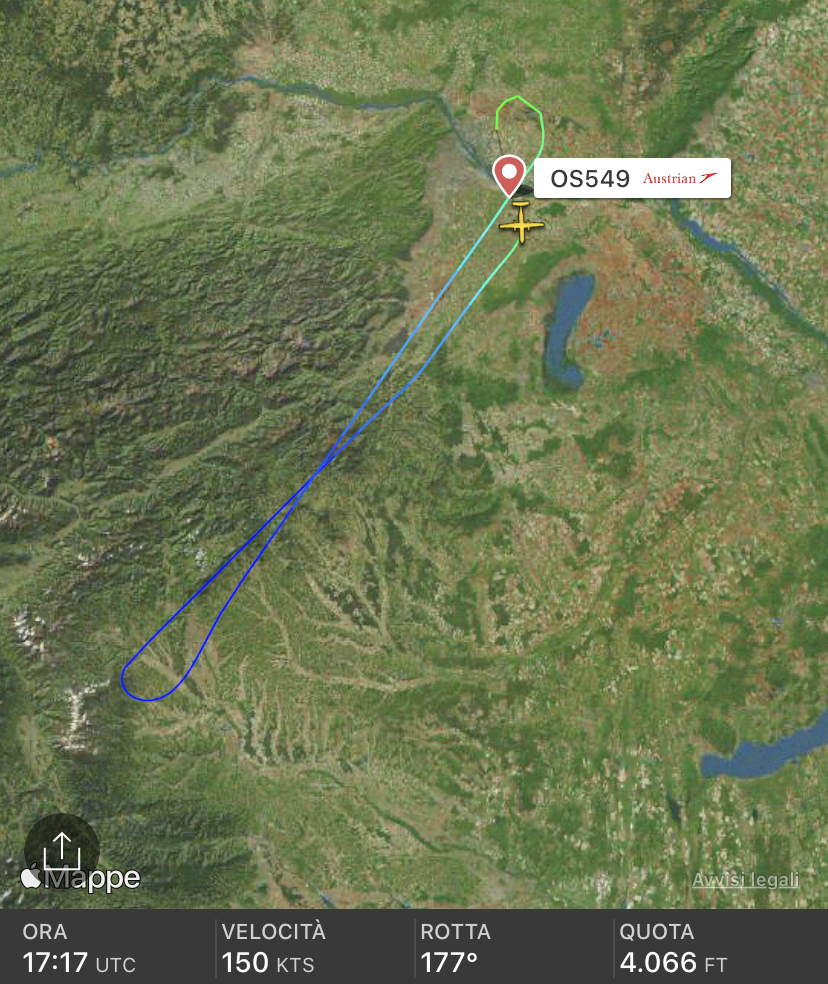Screen dimensions: 828x984
Task: Select the yellow aircraft icon on the map
Action: point(521,221)
